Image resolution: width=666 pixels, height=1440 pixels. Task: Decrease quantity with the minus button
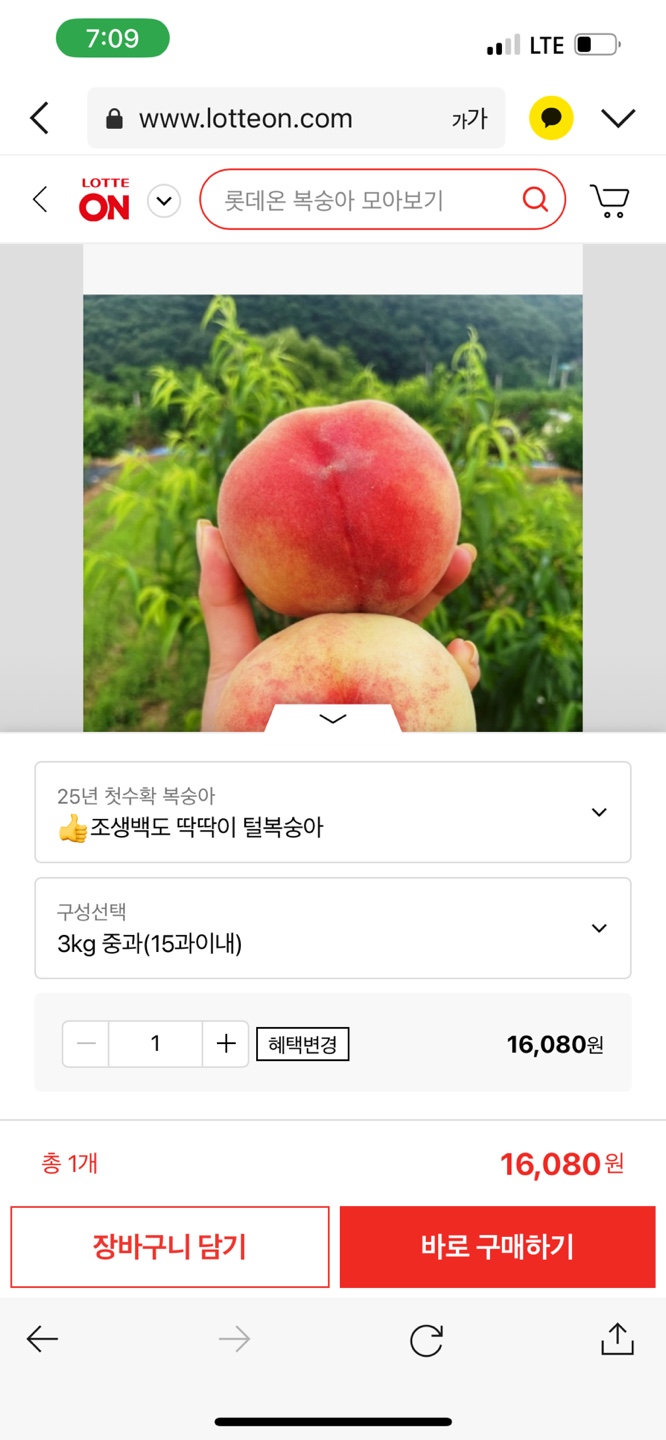86,1044
